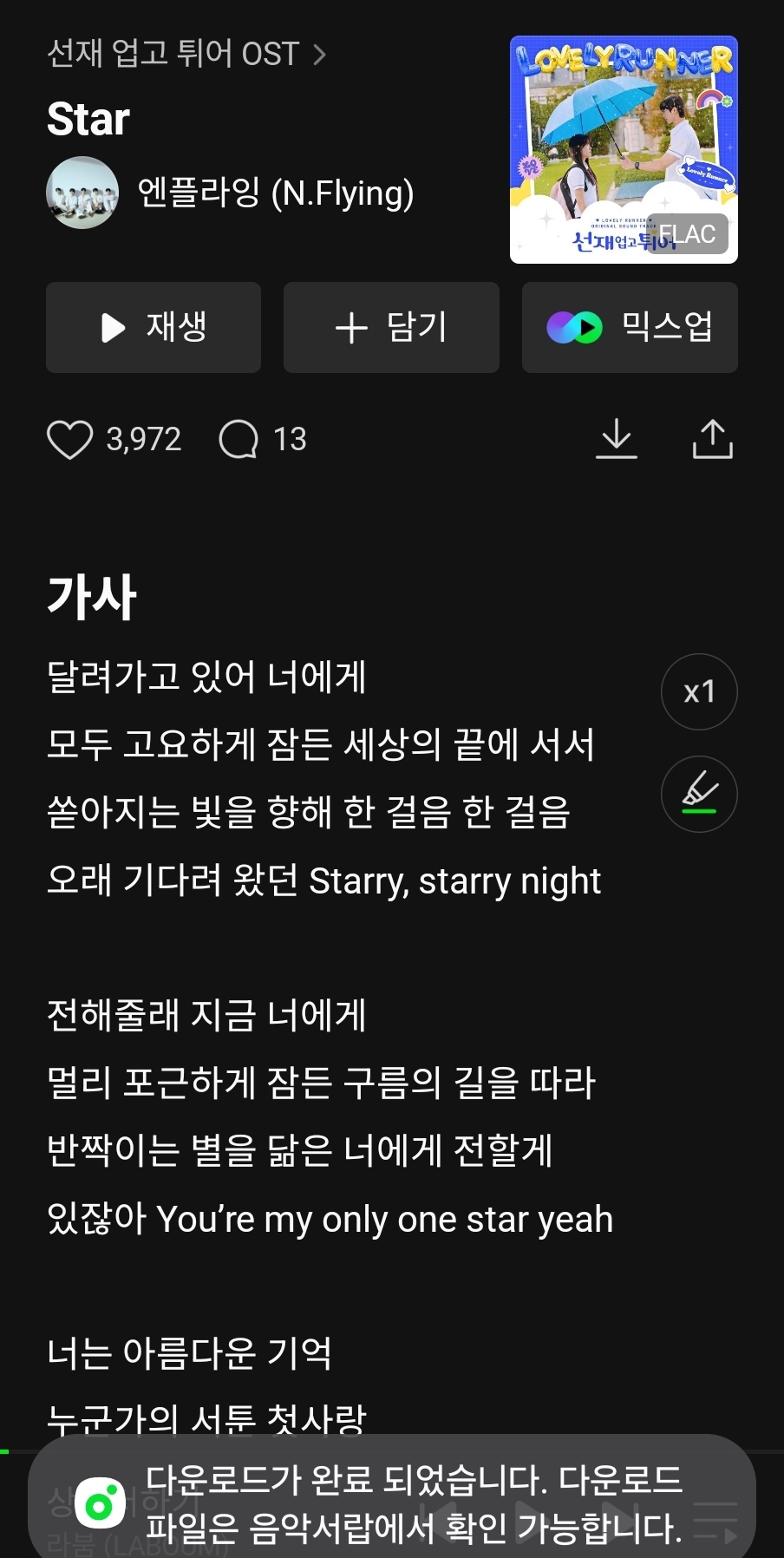Share this song
The height and width of the screenshot is (1558, 784).
click(713, 439)
